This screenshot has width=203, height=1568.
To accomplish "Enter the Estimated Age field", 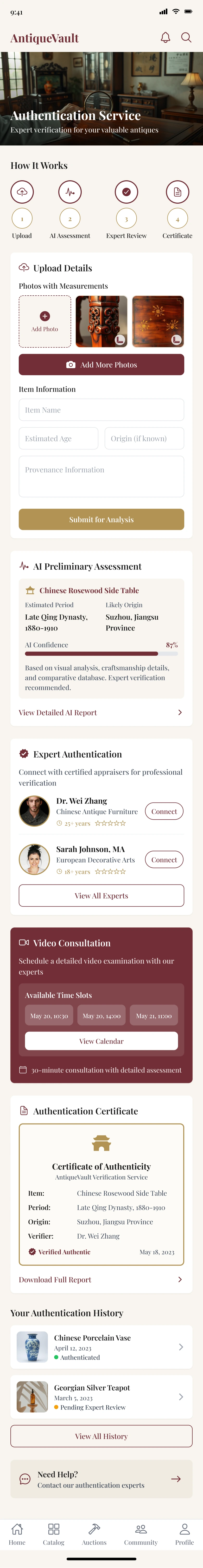I will tap(58, 438).
